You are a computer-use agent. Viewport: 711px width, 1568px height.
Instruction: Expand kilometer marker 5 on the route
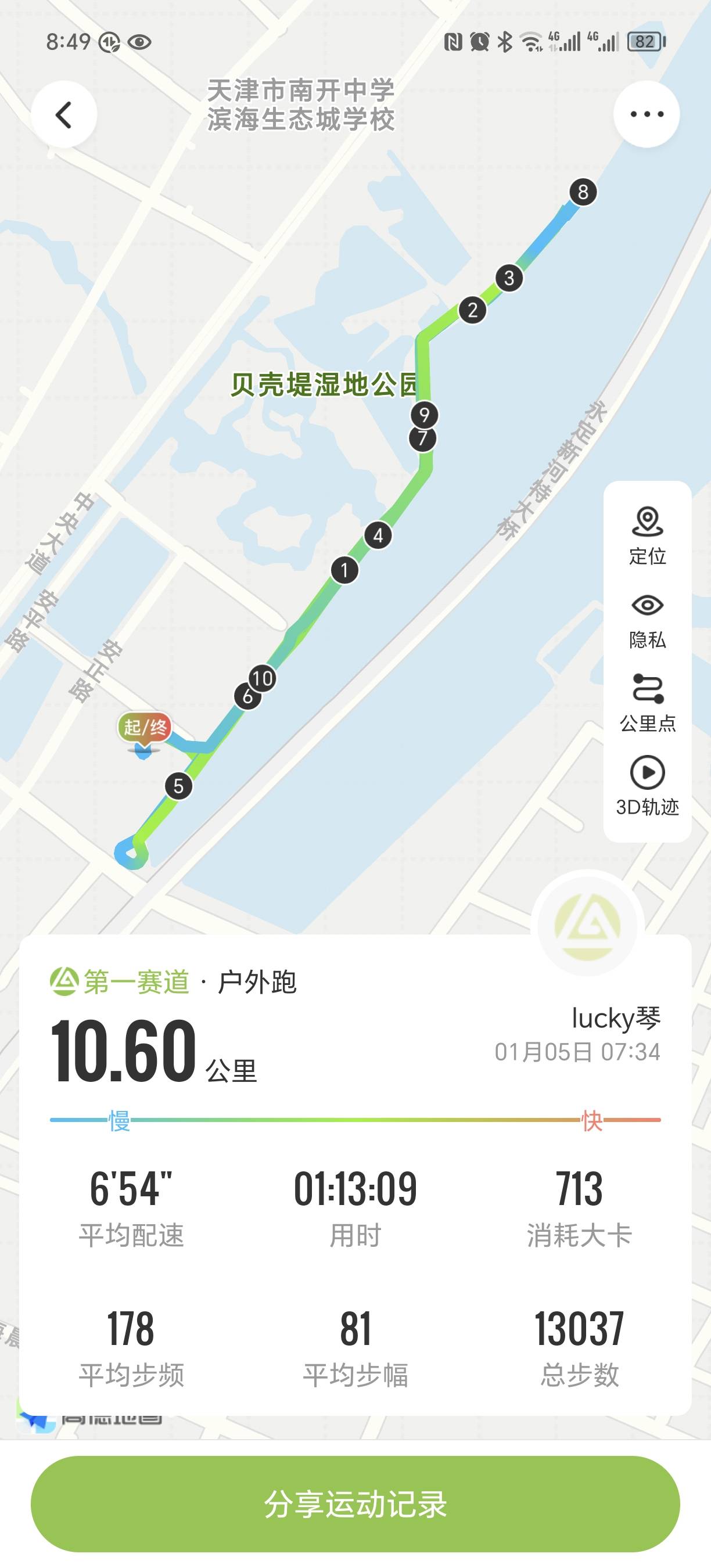coord(178,786)
